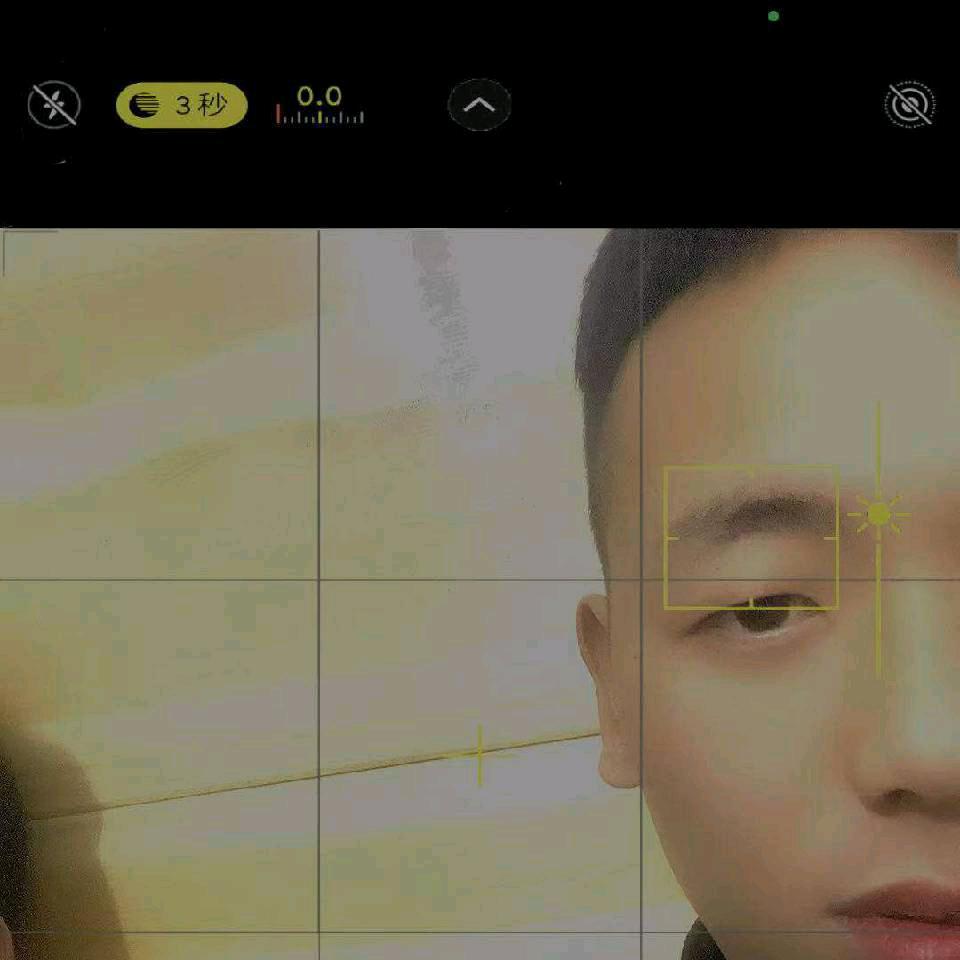Toggle the Live Photo off icon
The image size is (960, 960).
(x=909, y=106)
